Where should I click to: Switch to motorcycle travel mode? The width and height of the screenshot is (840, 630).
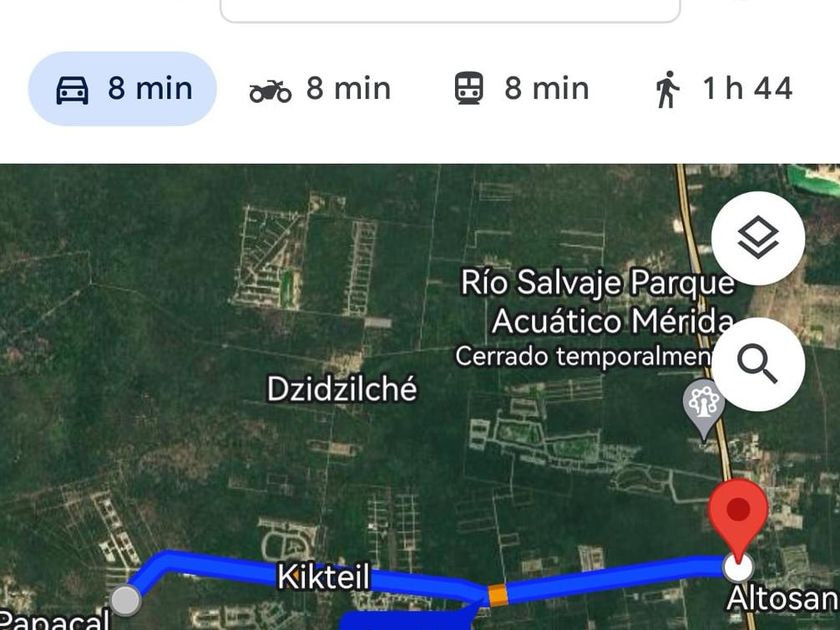320,89
